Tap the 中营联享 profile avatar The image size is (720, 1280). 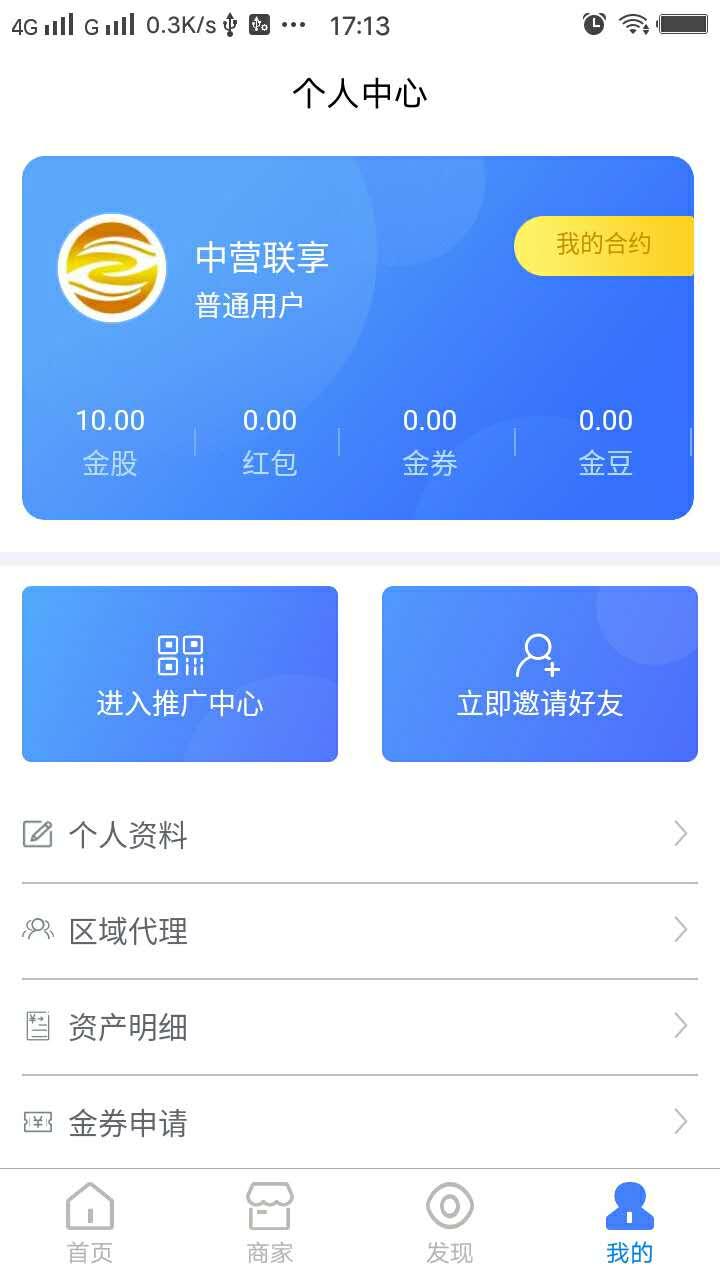pos(112,268)
